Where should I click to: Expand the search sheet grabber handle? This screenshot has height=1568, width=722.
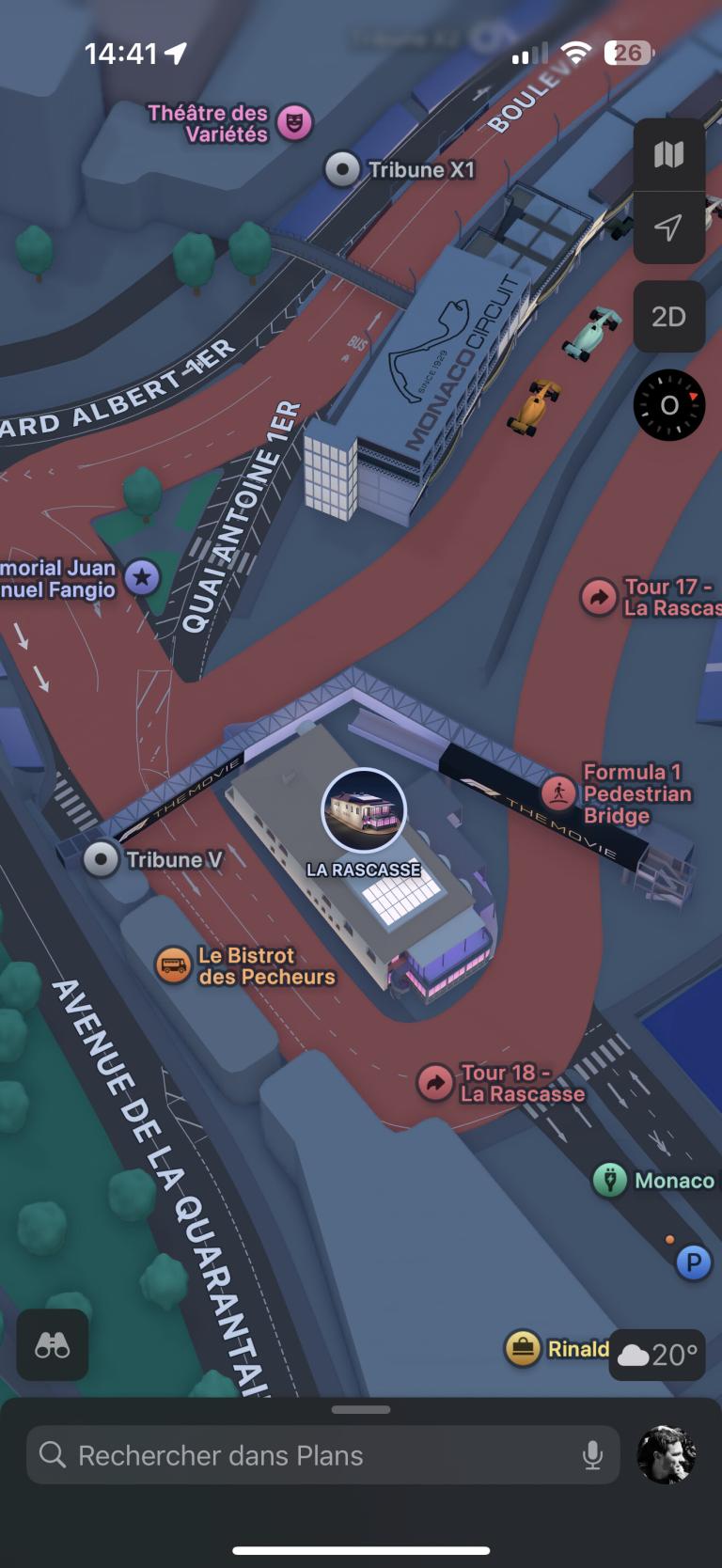tap(361, 1409)
